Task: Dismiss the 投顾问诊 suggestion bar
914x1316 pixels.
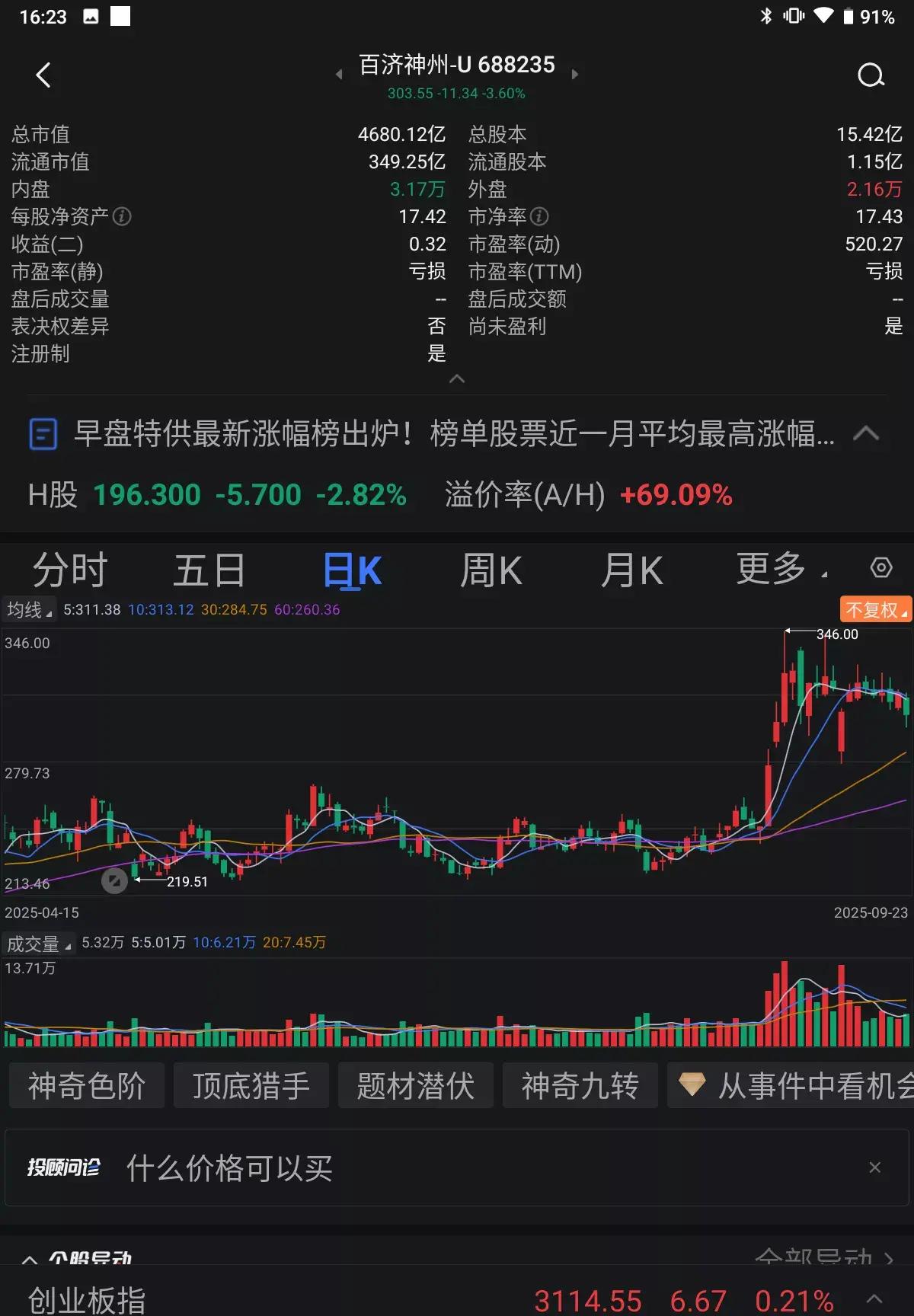Action: coord(874,1167)
